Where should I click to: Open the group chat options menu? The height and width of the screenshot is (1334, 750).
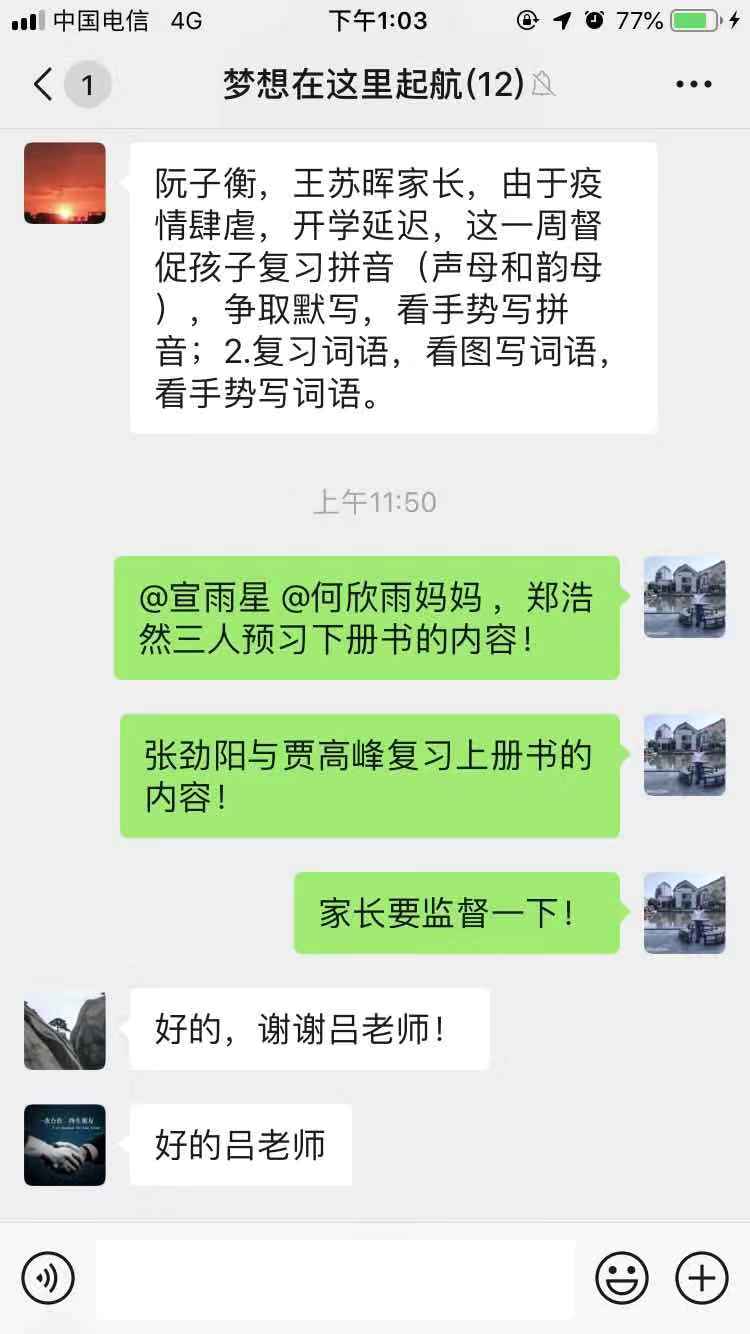click(x=693, y=85)
